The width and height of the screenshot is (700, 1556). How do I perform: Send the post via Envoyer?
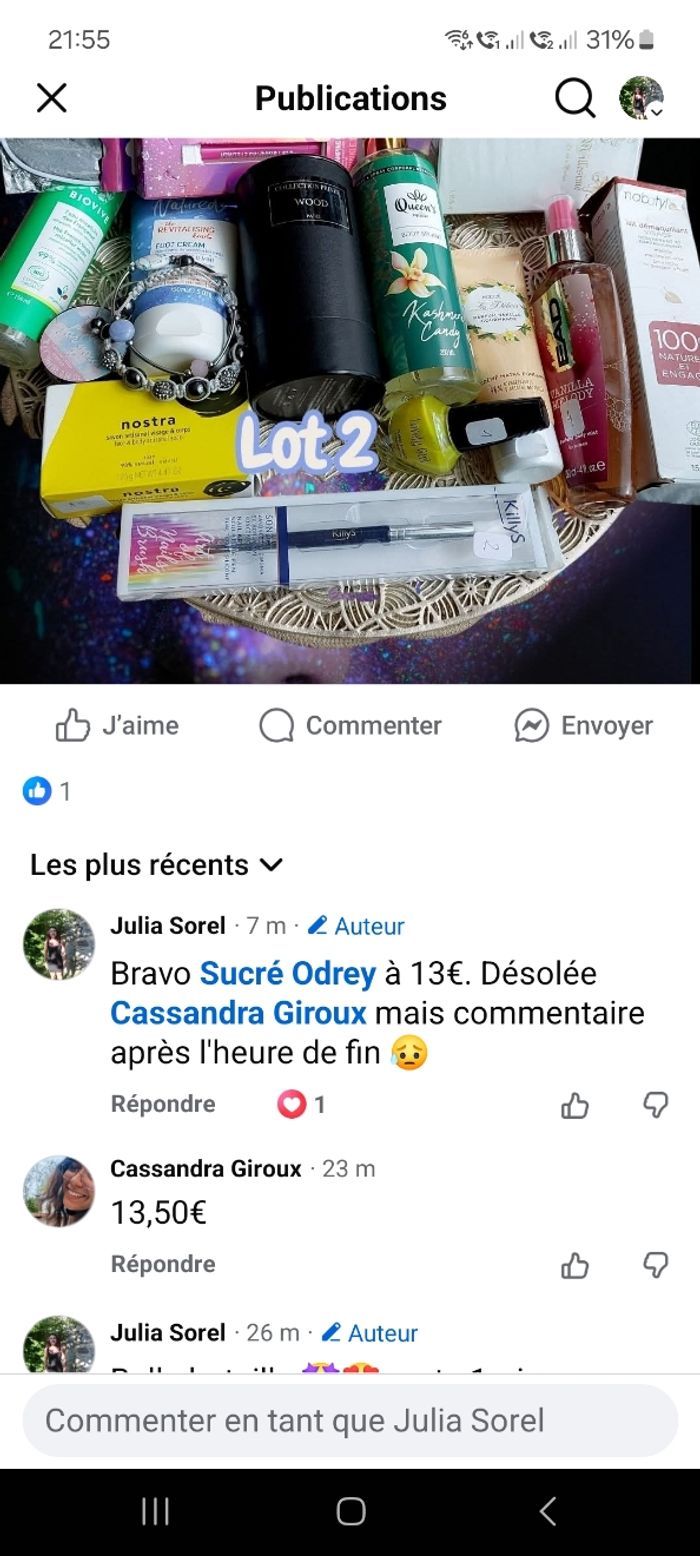(x=583, y=725)
